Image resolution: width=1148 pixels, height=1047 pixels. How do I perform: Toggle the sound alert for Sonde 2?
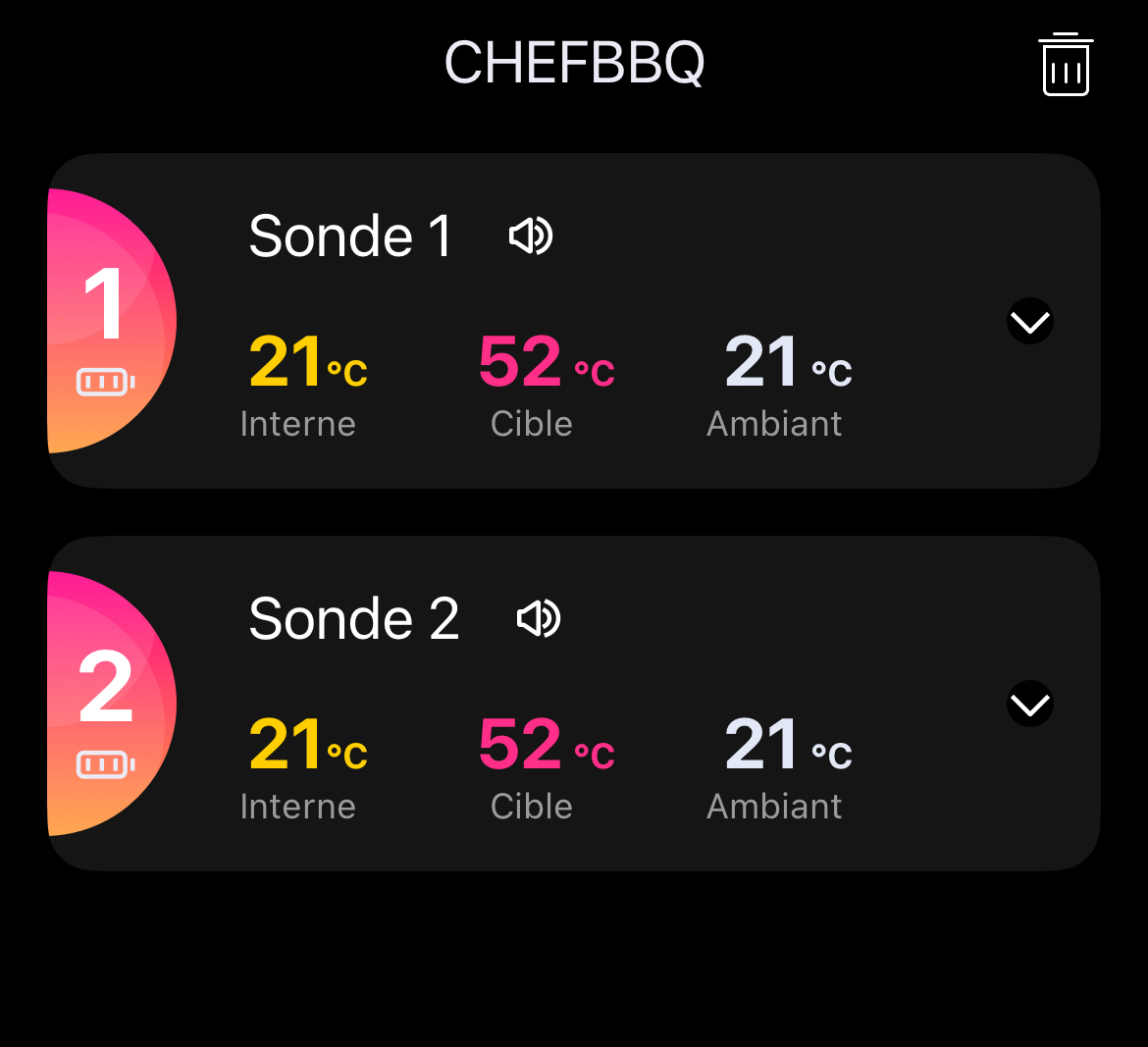pos(539,618)
